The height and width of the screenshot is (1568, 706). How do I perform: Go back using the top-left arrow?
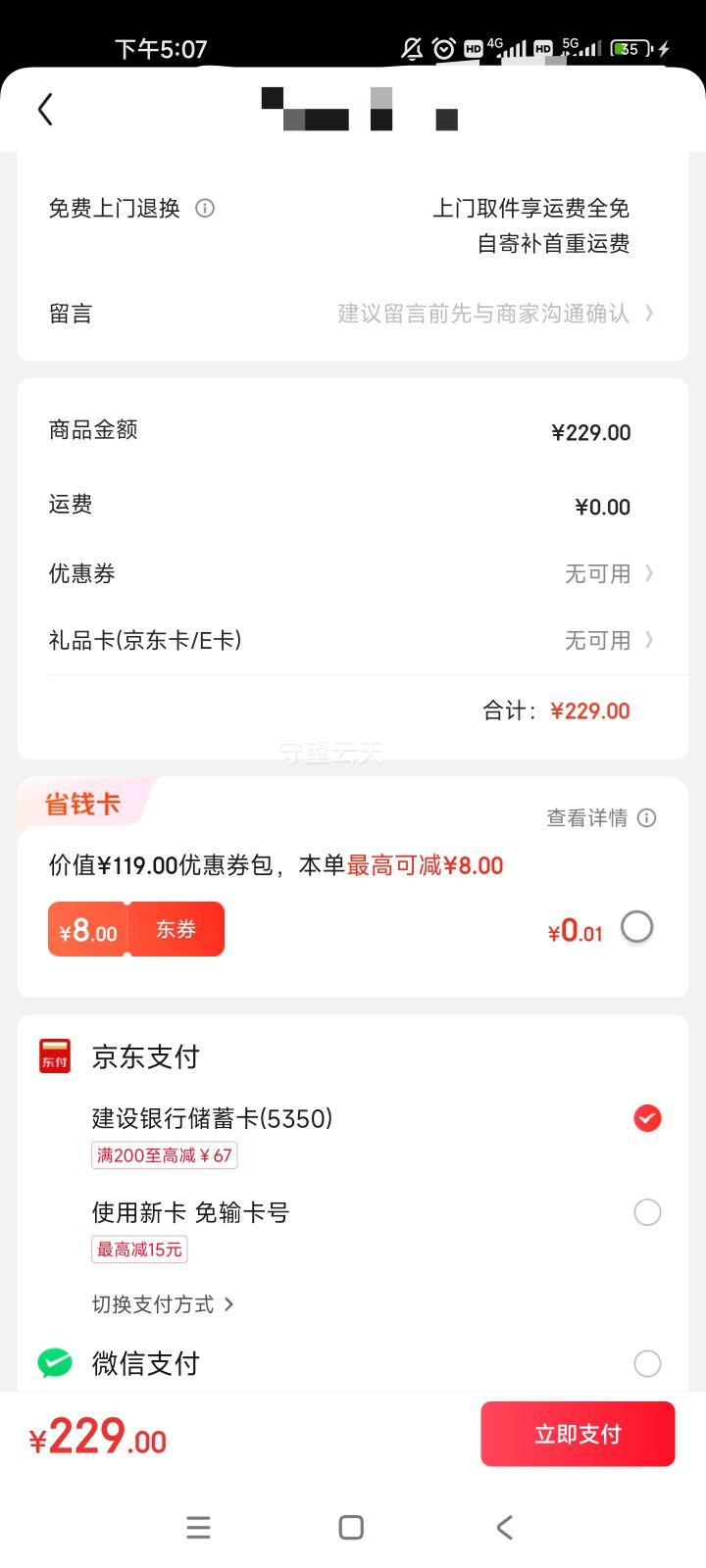pos(45,110)
